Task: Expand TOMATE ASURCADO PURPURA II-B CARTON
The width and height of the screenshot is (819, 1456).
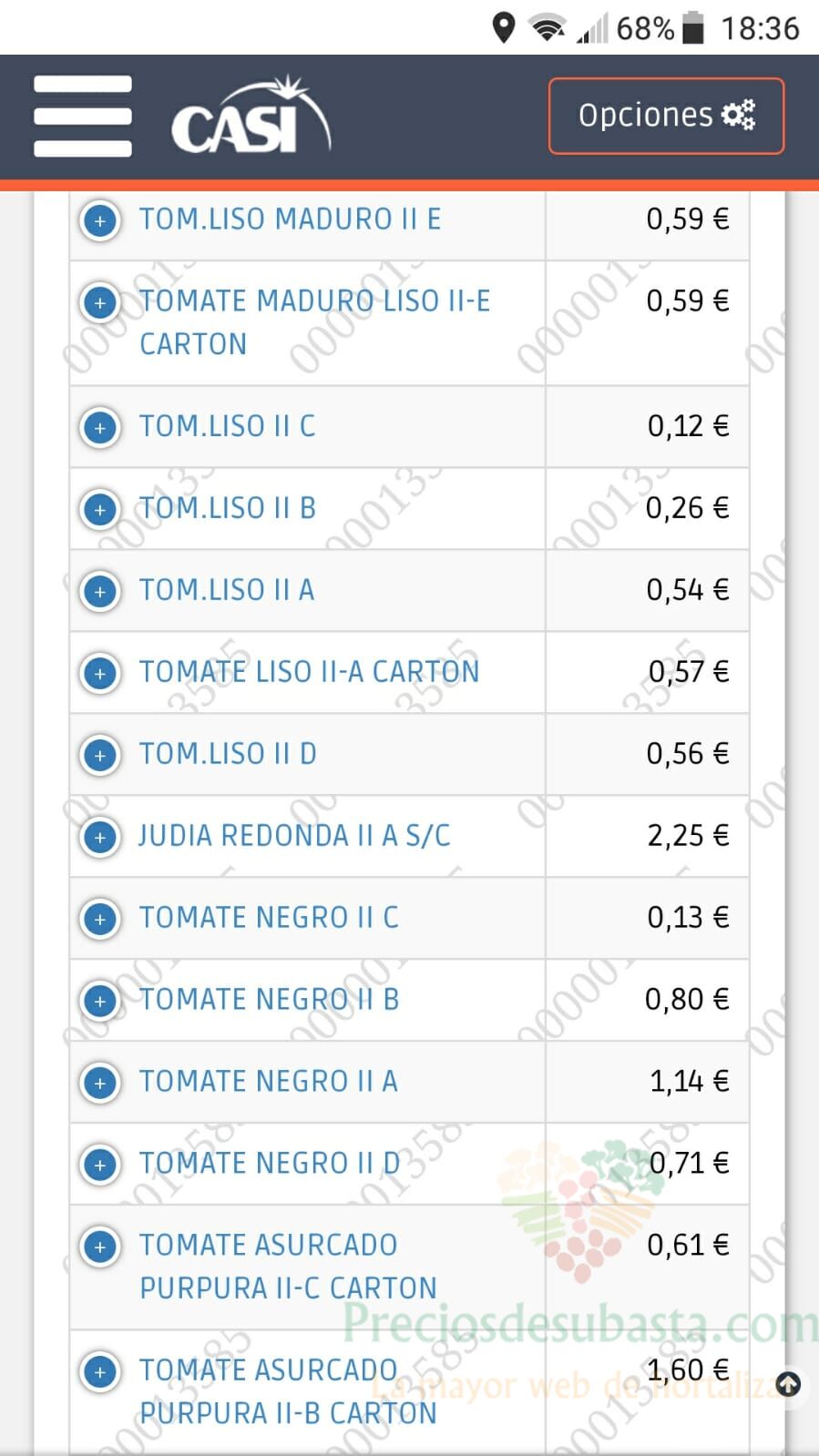Action: pyautogui.click(x=100, y=1371)
